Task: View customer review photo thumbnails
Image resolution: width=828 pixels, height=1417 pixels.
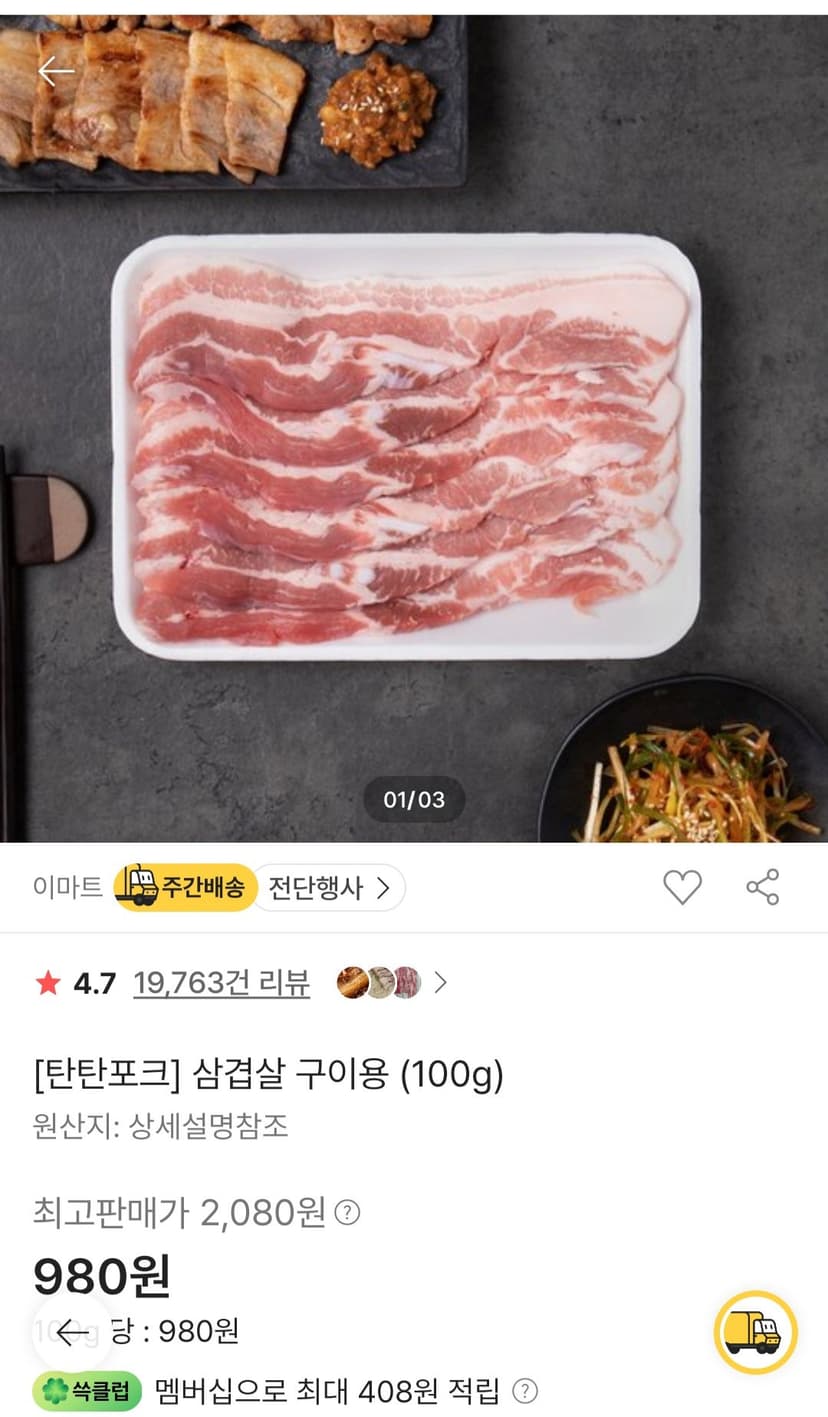Action: [391, 983]
